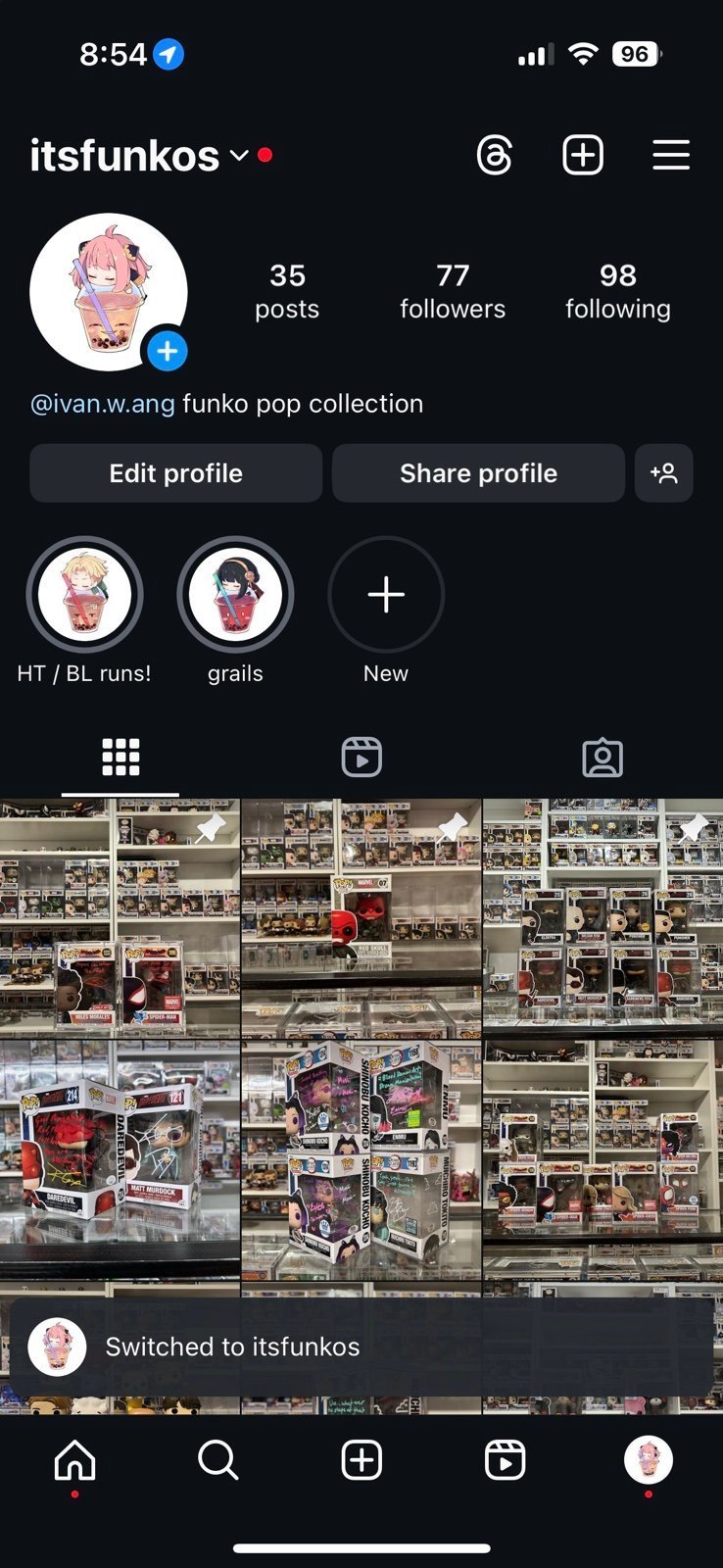Add a story via the profile picture plus badge
The height and width of the screenshot is (1568, 723).
point(168,351)
